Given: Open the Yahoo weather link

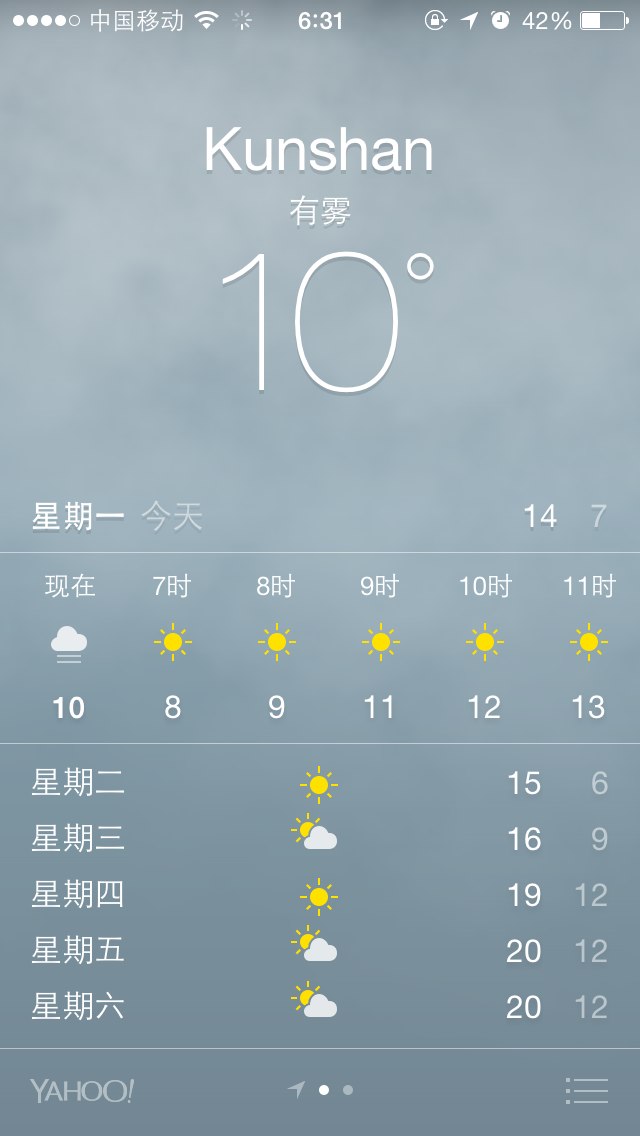Looking at the screenshot, I should tap(82, 1091).
